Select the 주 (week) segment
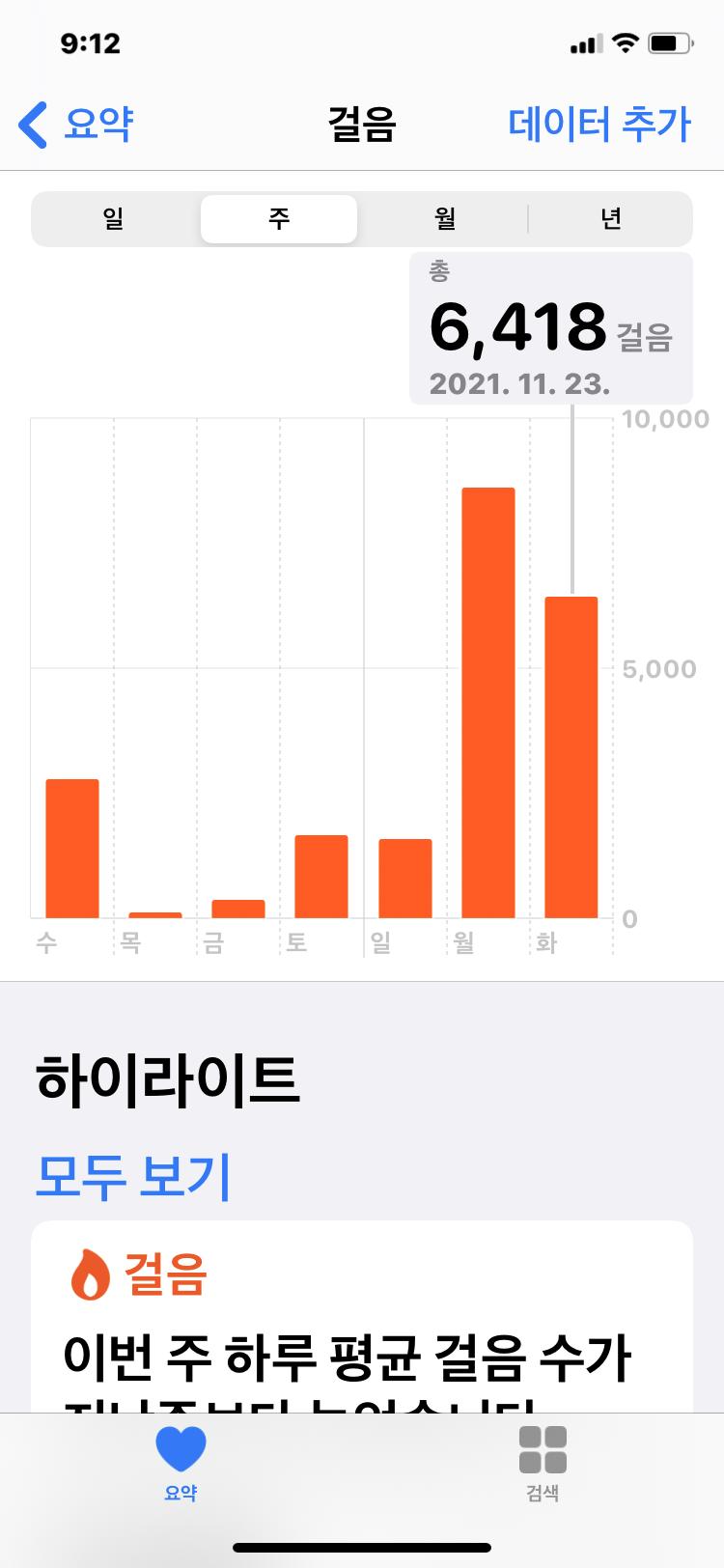Viewport: 724px width, 1568px height. click(x=279, y=219)
